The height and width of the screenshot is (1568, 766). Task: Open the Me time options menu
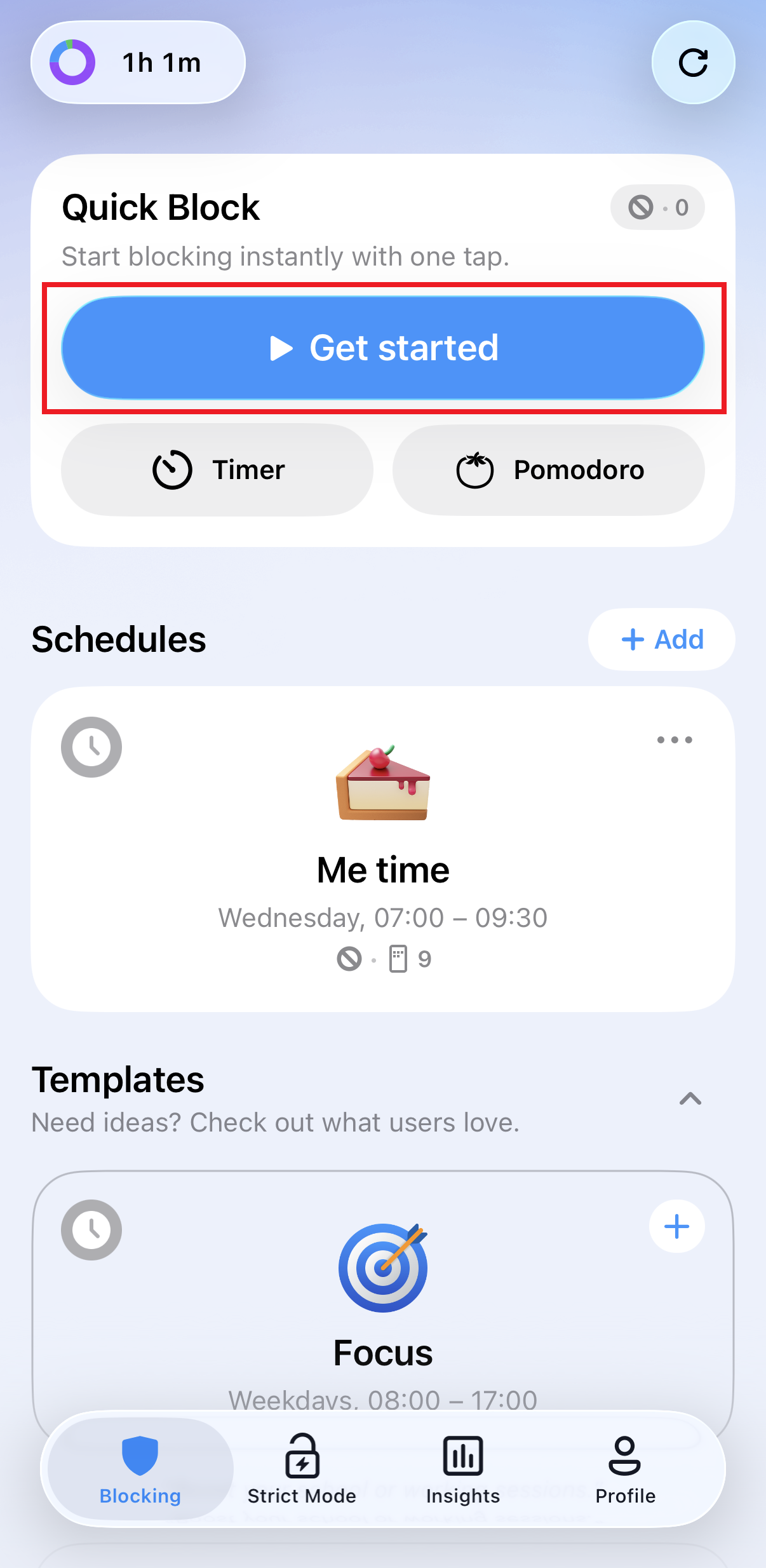point(675,739)
